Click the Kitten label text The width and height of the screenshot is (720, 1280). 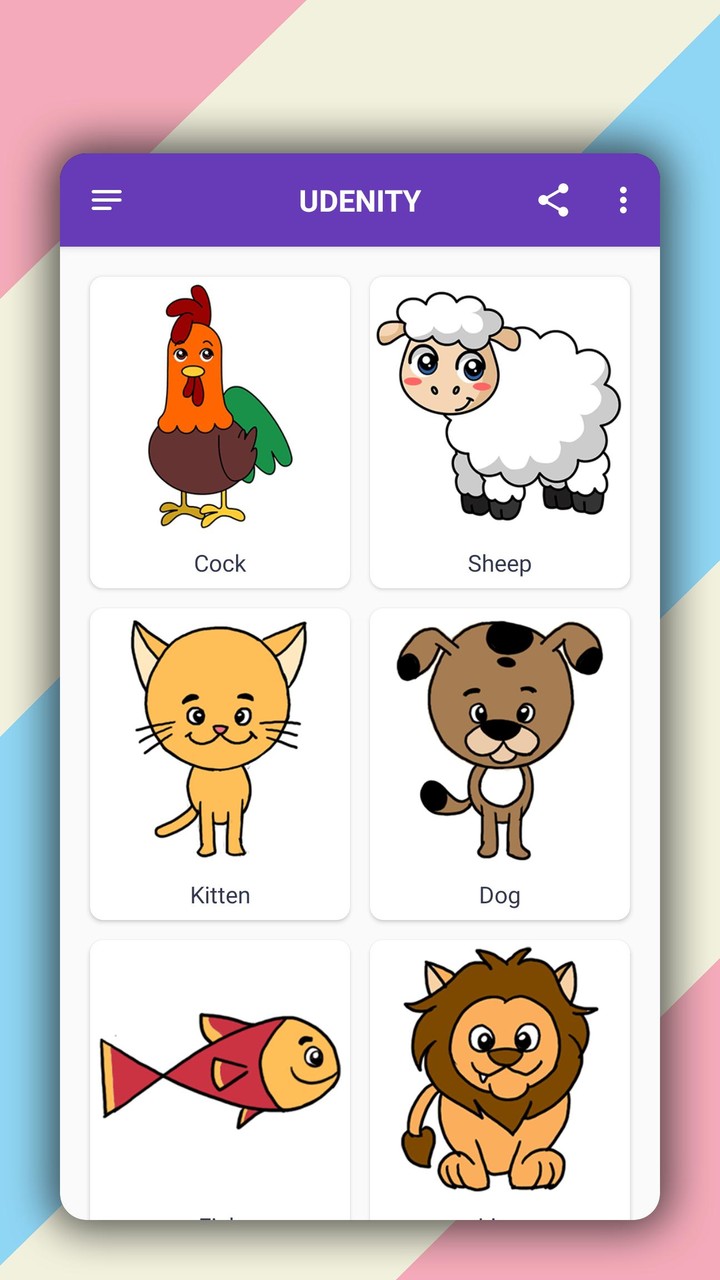(219, 895)
